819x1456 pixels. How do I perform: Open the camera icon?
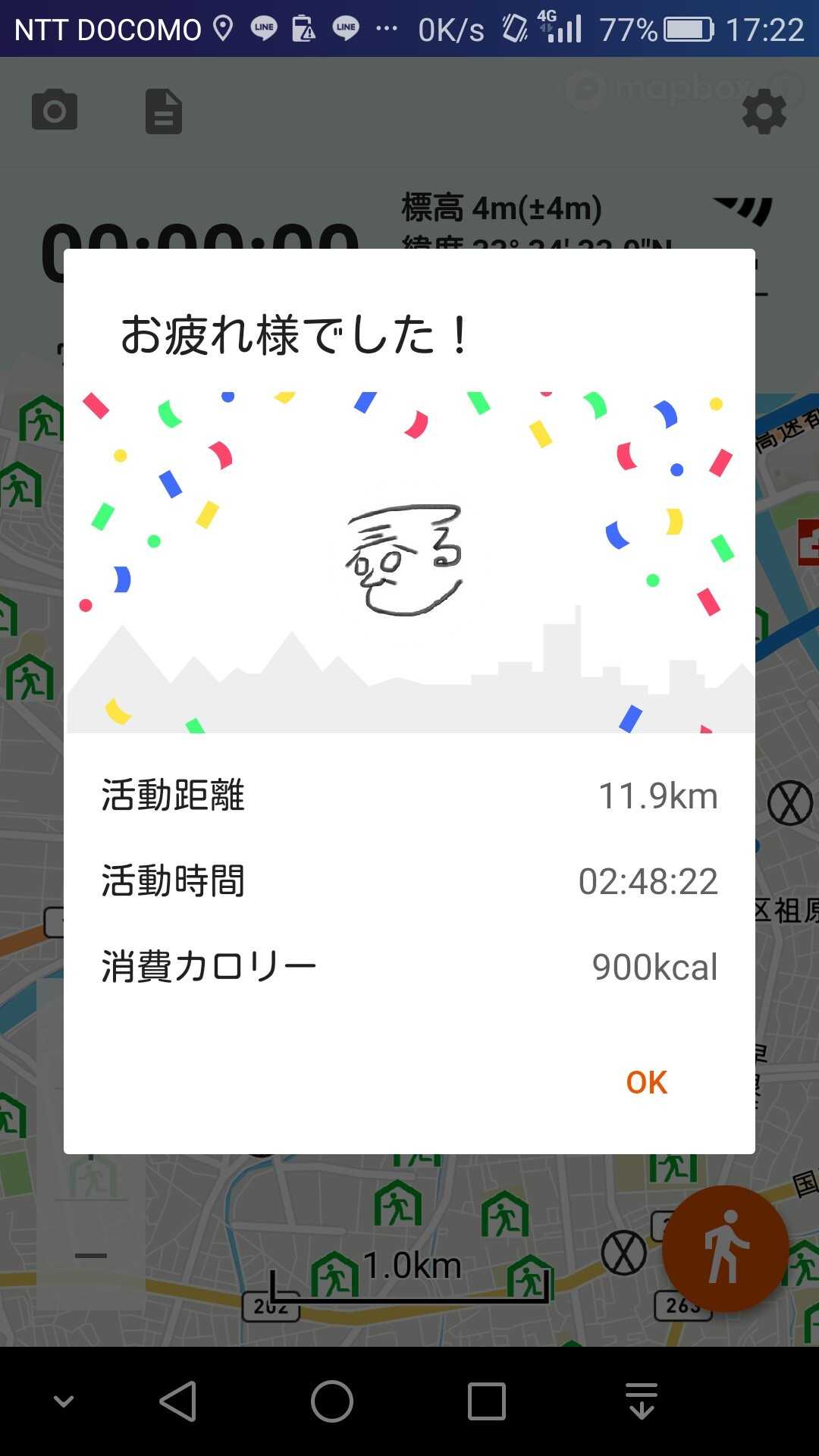(x=55, y=111)
